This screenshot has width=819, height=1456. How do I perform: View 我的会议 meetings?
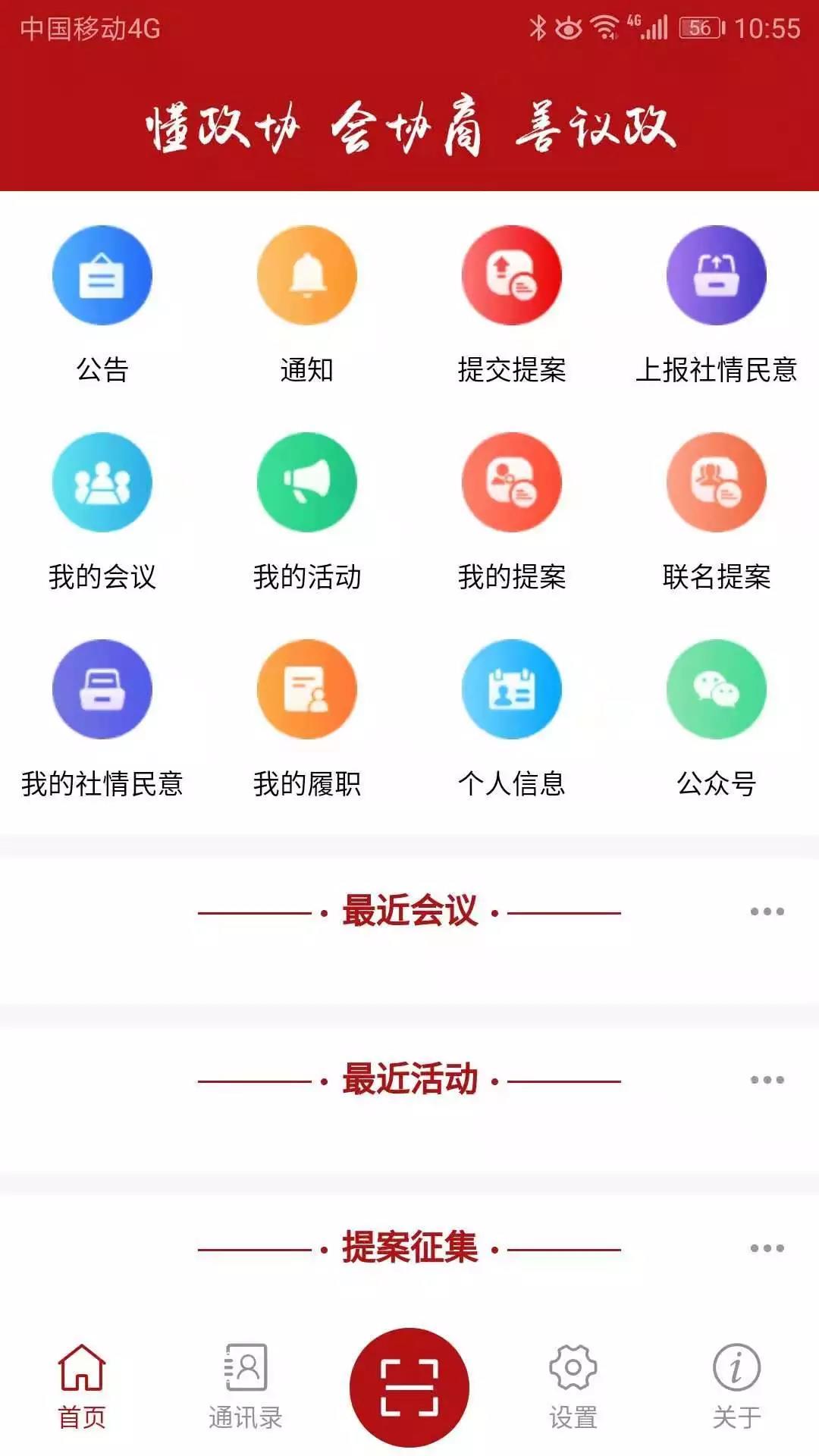click(102, 482)
